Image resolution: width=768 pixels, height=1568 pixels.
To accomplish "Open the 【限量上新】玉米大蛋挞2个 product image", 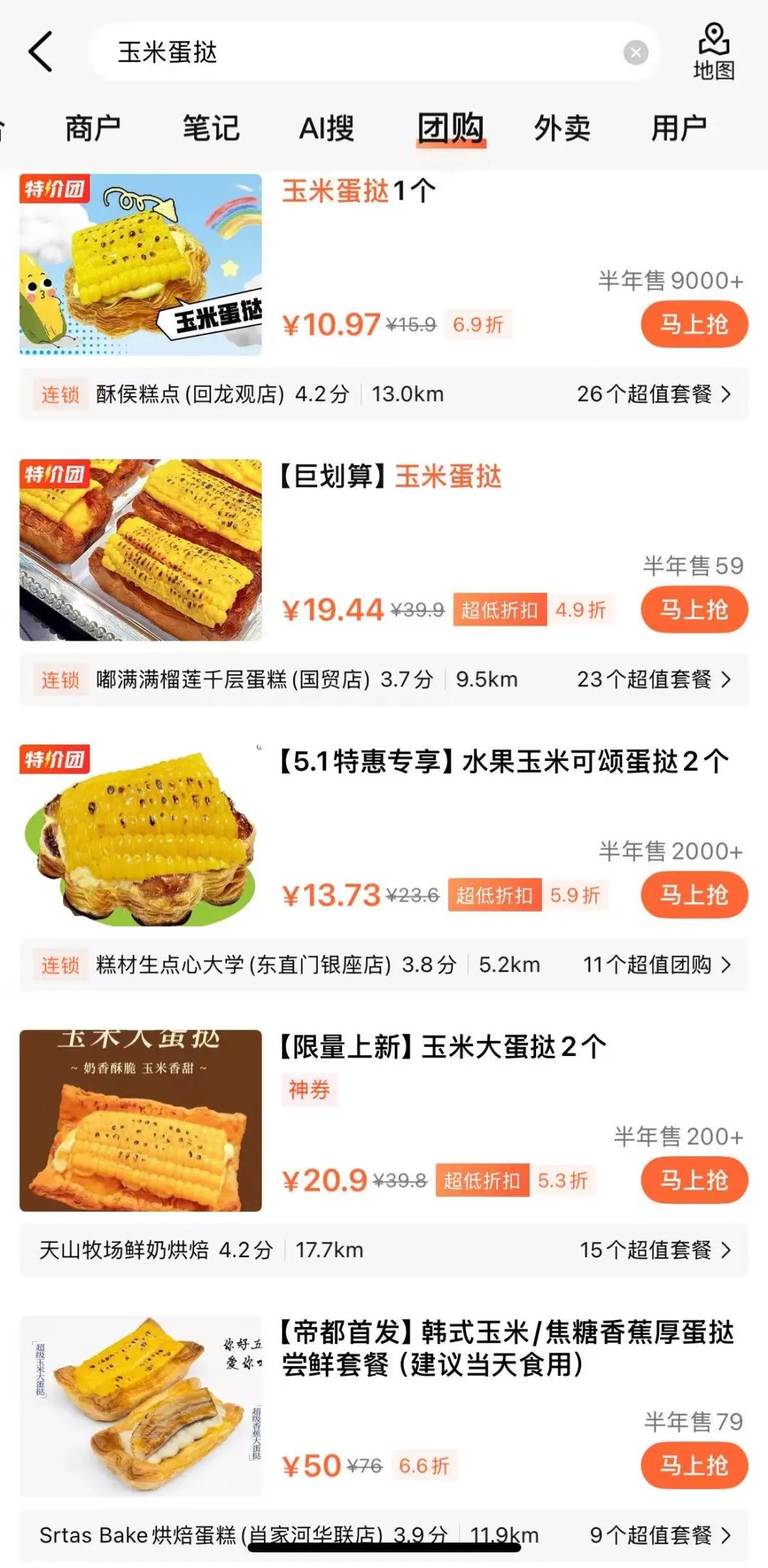I will (141, 1120).
